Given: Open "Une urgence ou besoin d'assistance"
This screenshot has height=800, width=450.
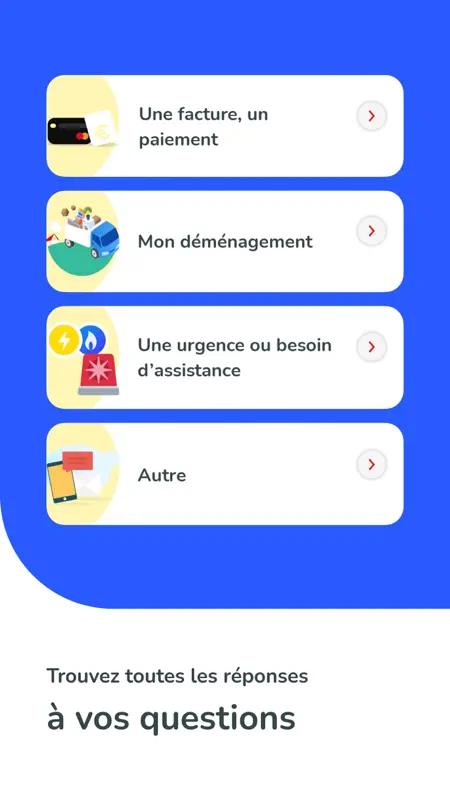Looking at the screenshot, I should tap(225, 357).
